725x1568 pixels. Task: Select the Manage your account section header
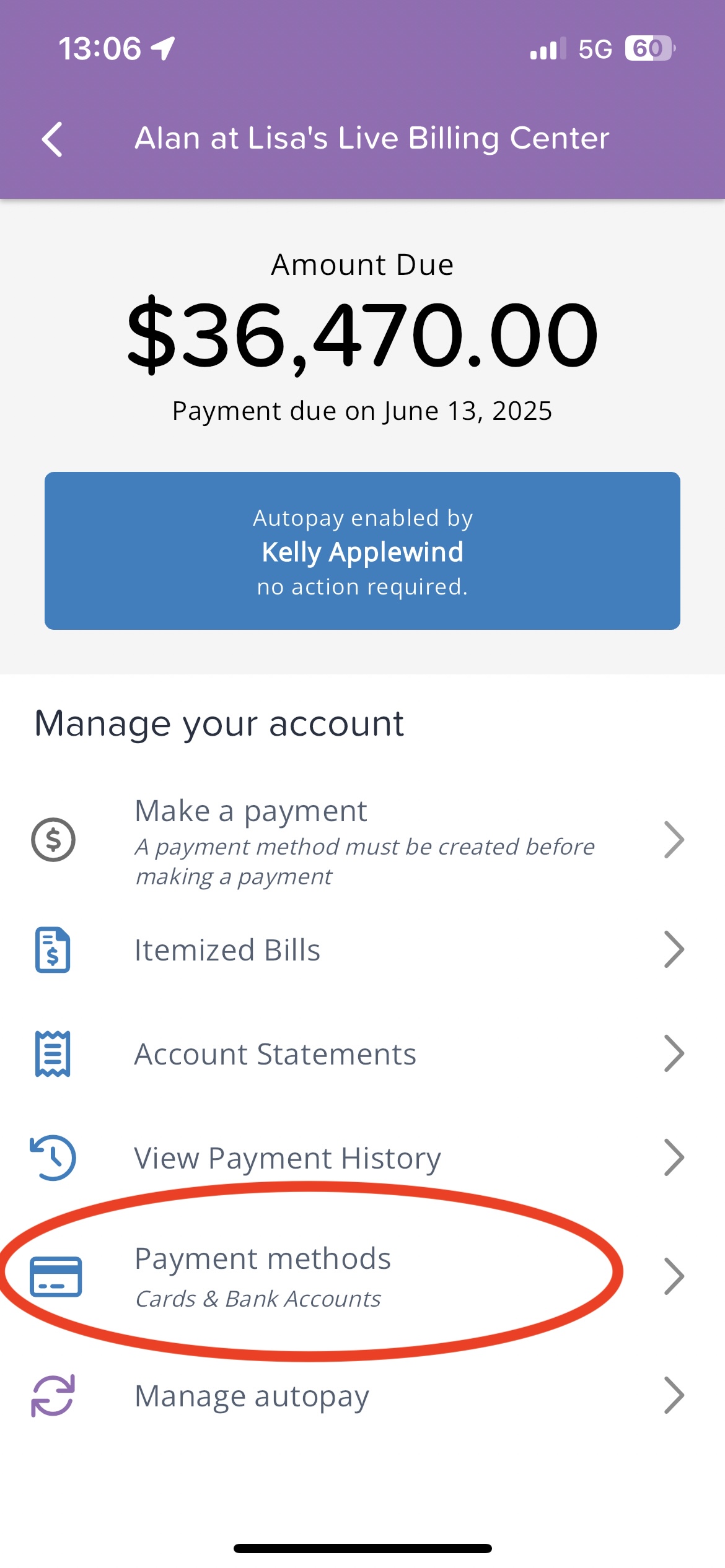pyautogui.click(x=218, y=722)
